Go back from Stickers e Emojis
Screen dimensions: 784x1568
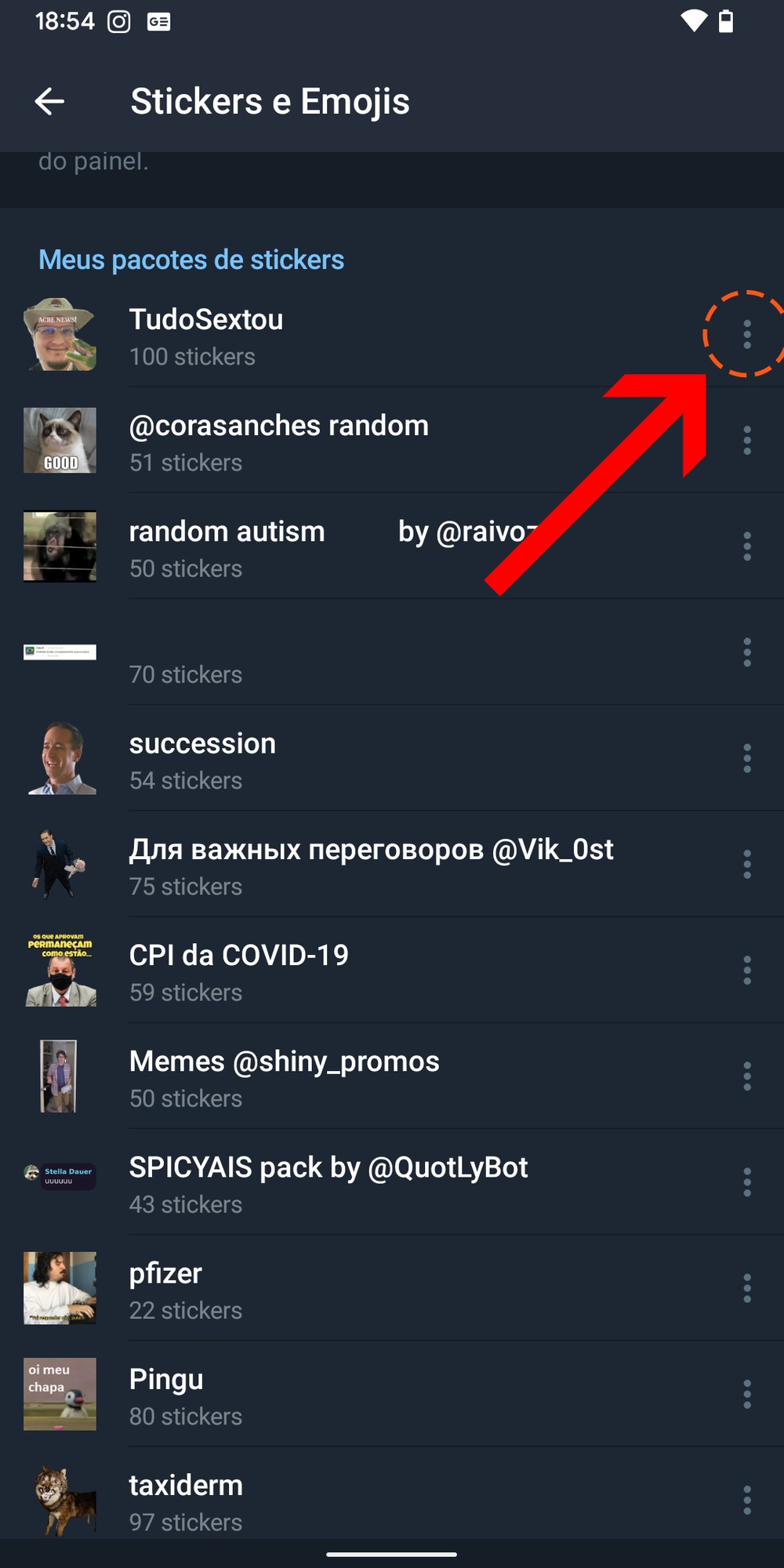[49, 101]
